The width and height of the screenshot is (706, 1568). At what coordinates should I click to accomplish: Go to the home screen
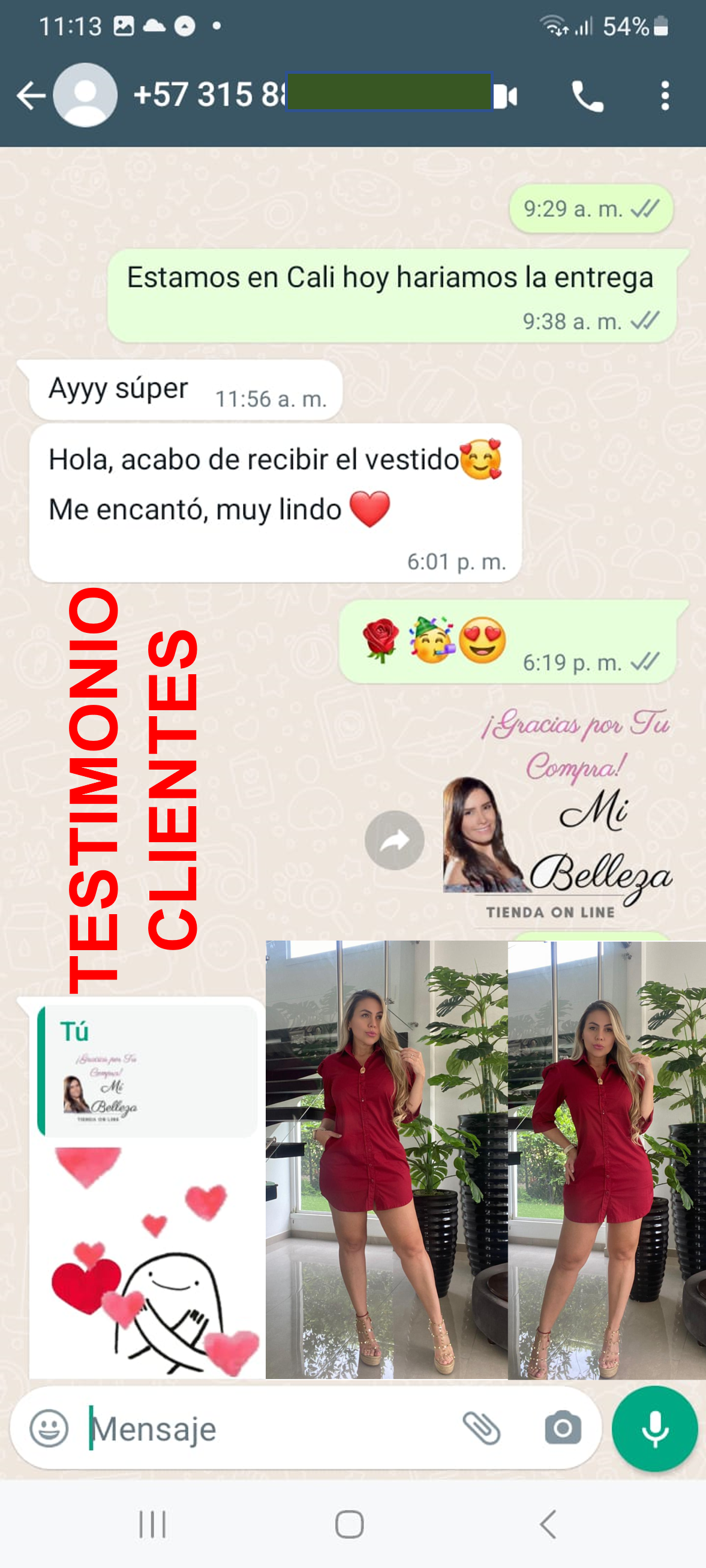349,1524
